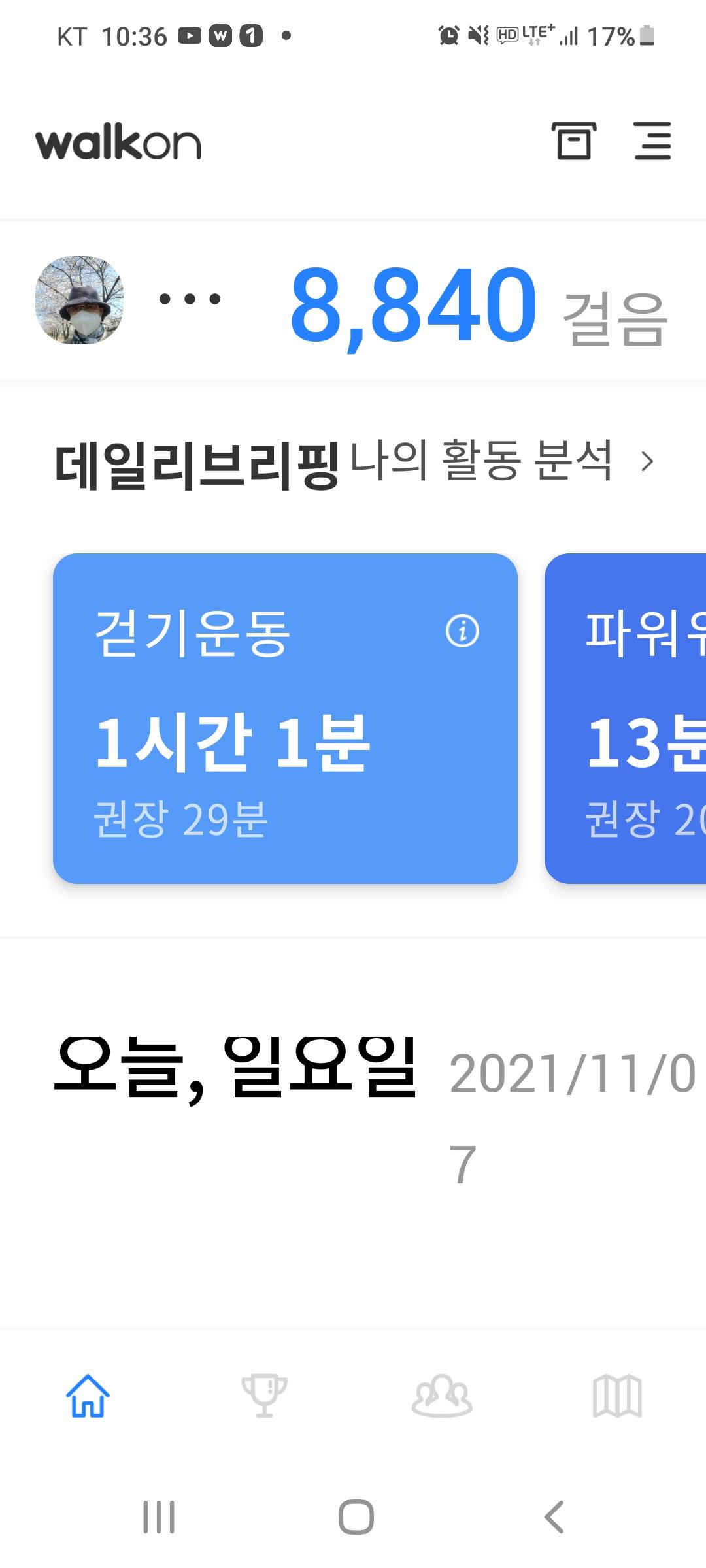
Task: Open the hamburger menu
Action: (652, 140)
